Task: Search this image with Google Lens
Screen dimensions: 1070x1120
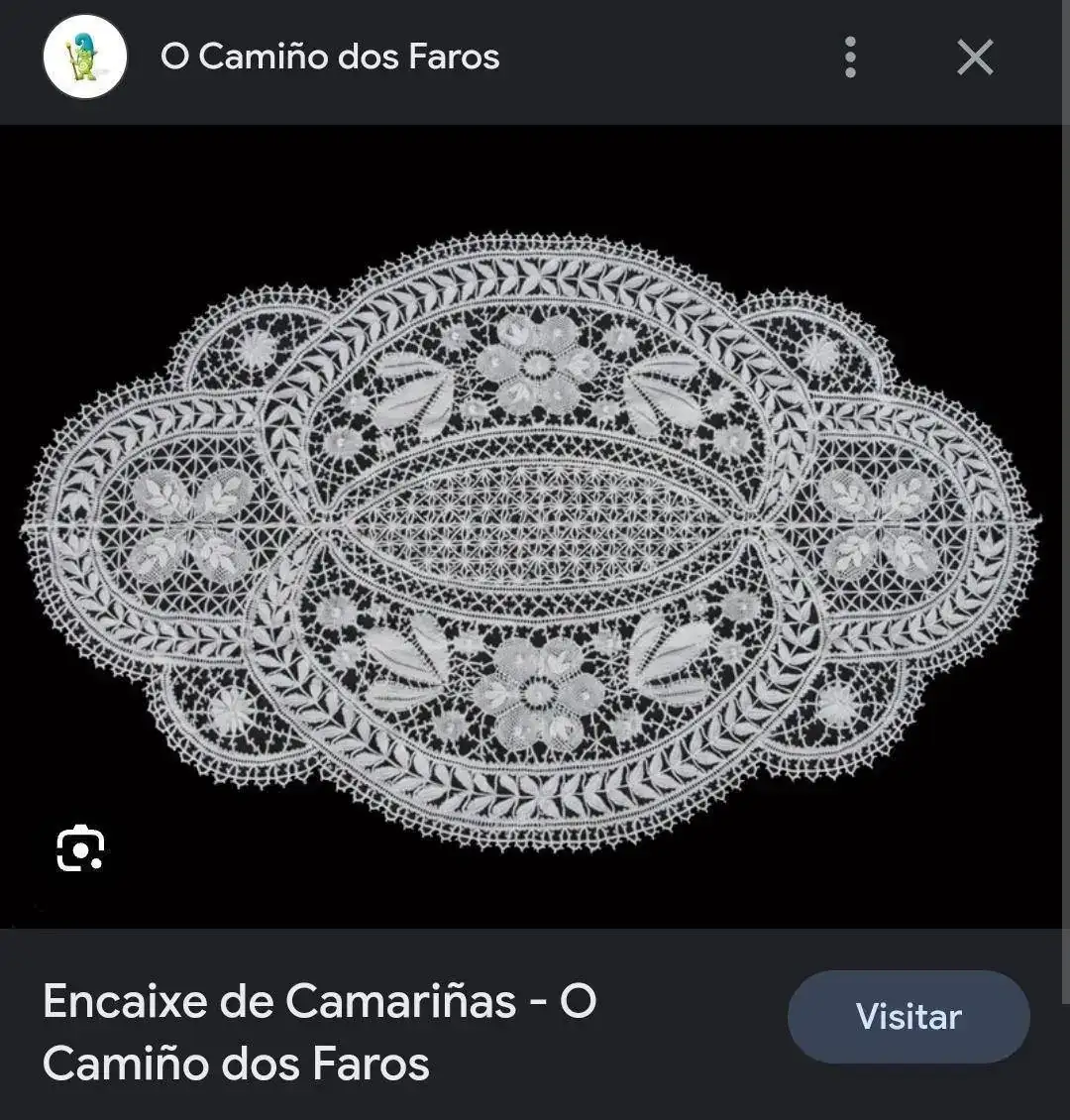Action: point(80,848)
